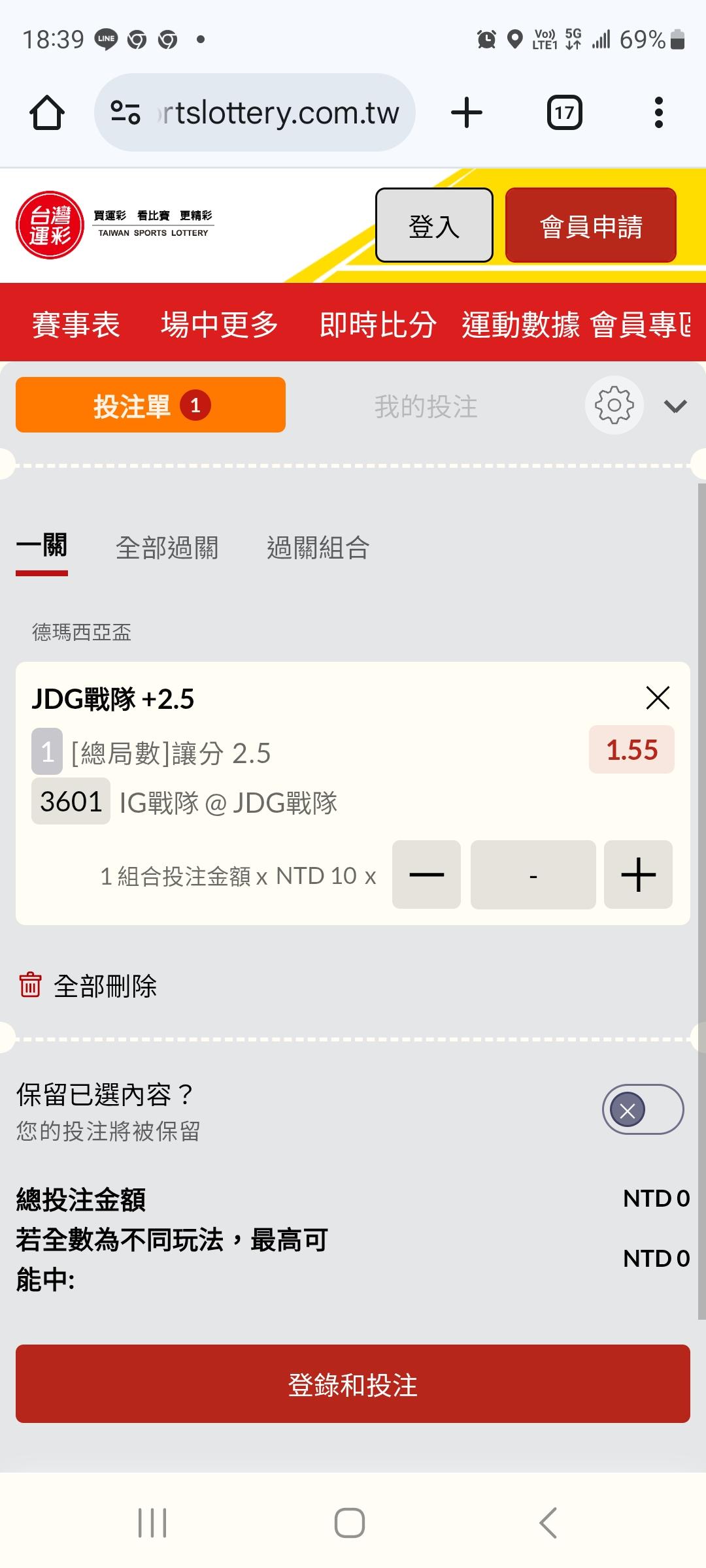Open 場中更多 in the navigation bar
Screen dimensions: 706x1568
[220, 325]
